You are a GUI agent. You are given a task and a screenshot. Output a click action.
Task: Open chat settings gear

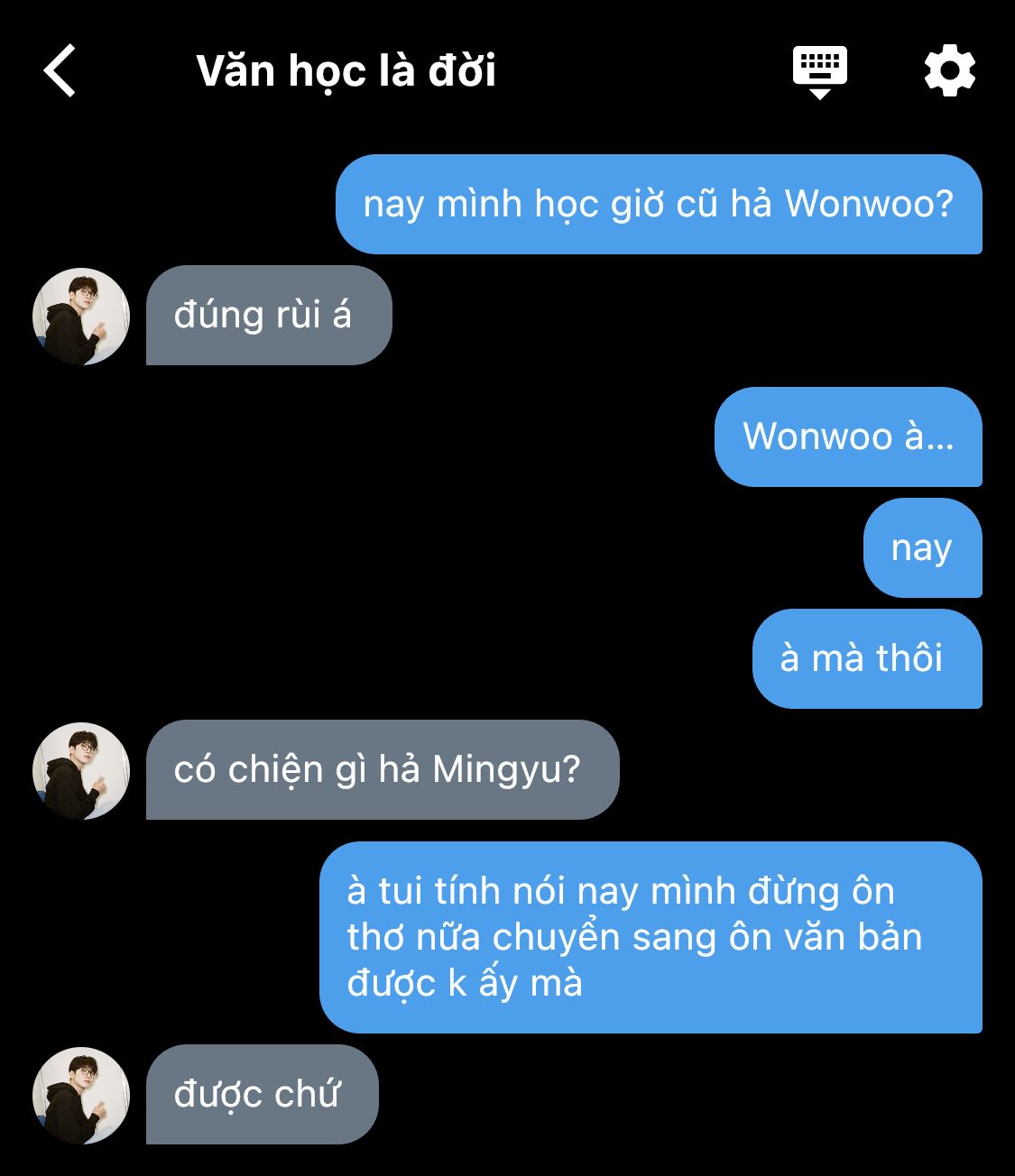(949, 71)
